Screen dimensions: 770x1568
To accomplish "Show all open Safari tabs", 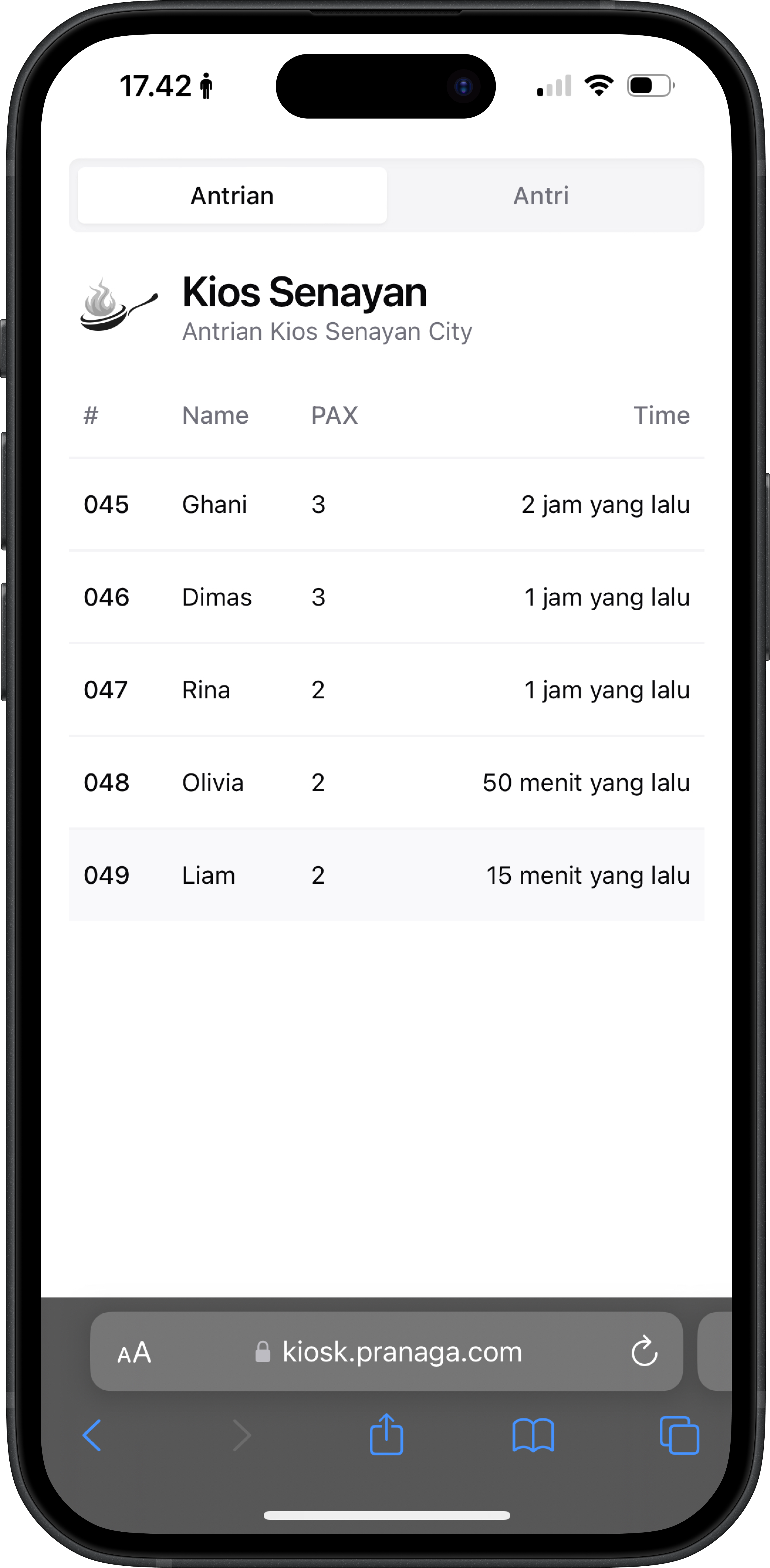I will click(679, 1435).
